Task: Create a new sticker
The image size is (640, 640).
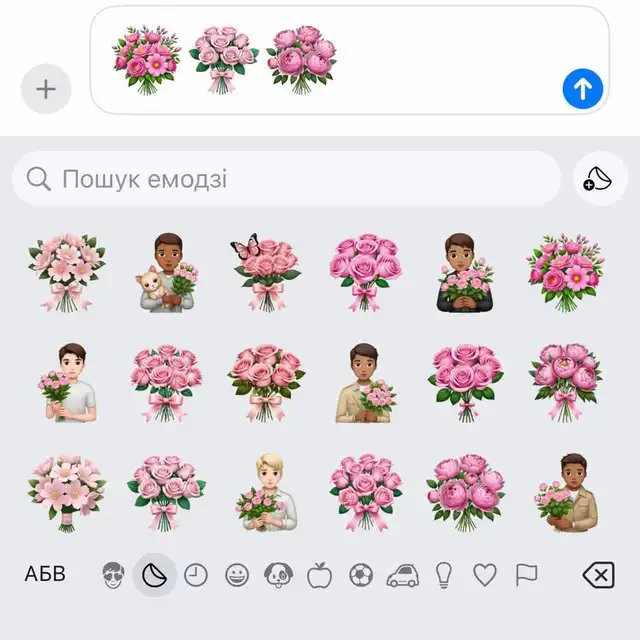Action: pos(600,179)
